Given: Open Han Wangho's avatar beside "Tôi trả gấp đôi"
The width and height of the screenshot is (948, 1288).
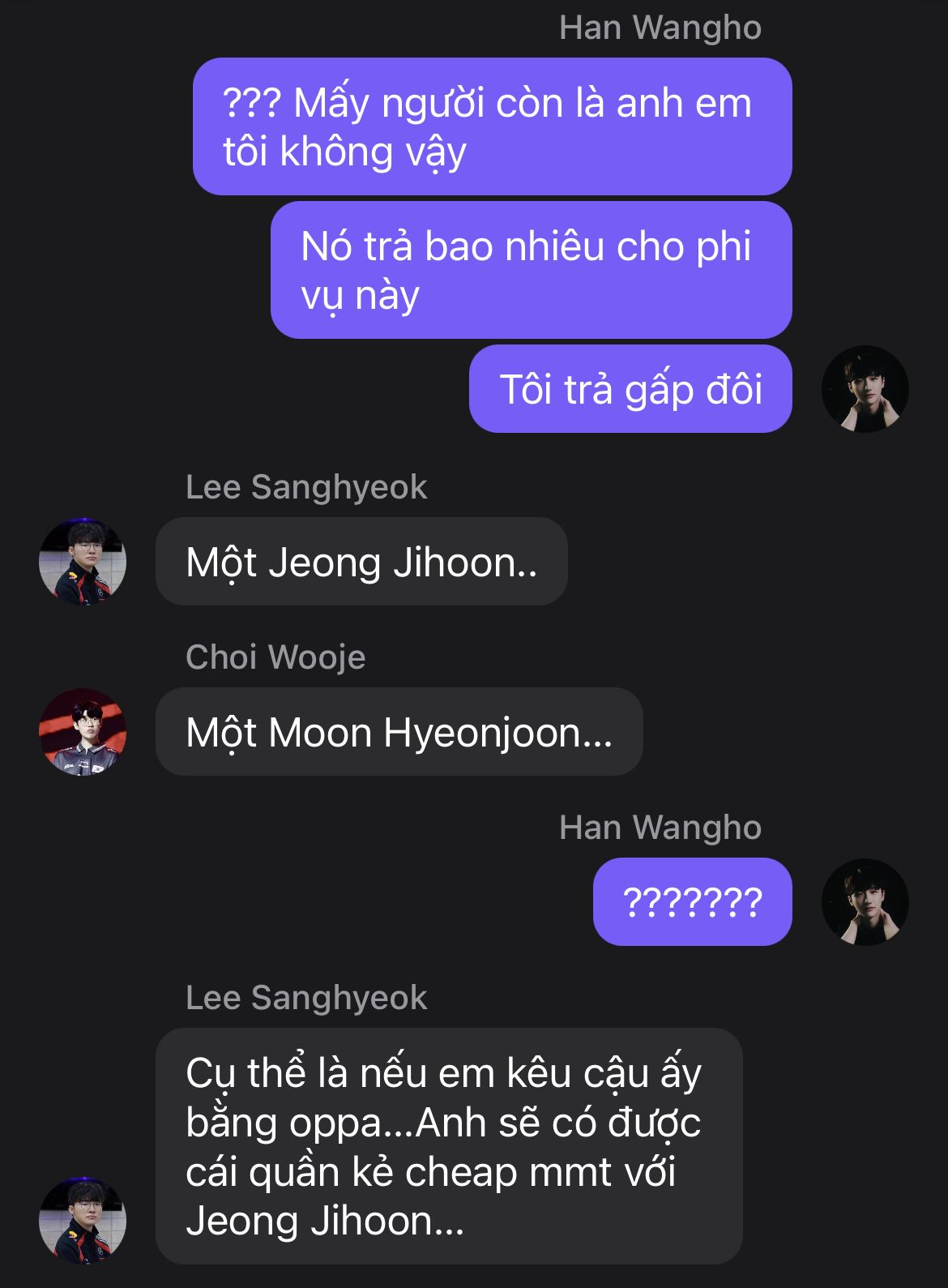Looking at the screenshot, I should point(865,389).
